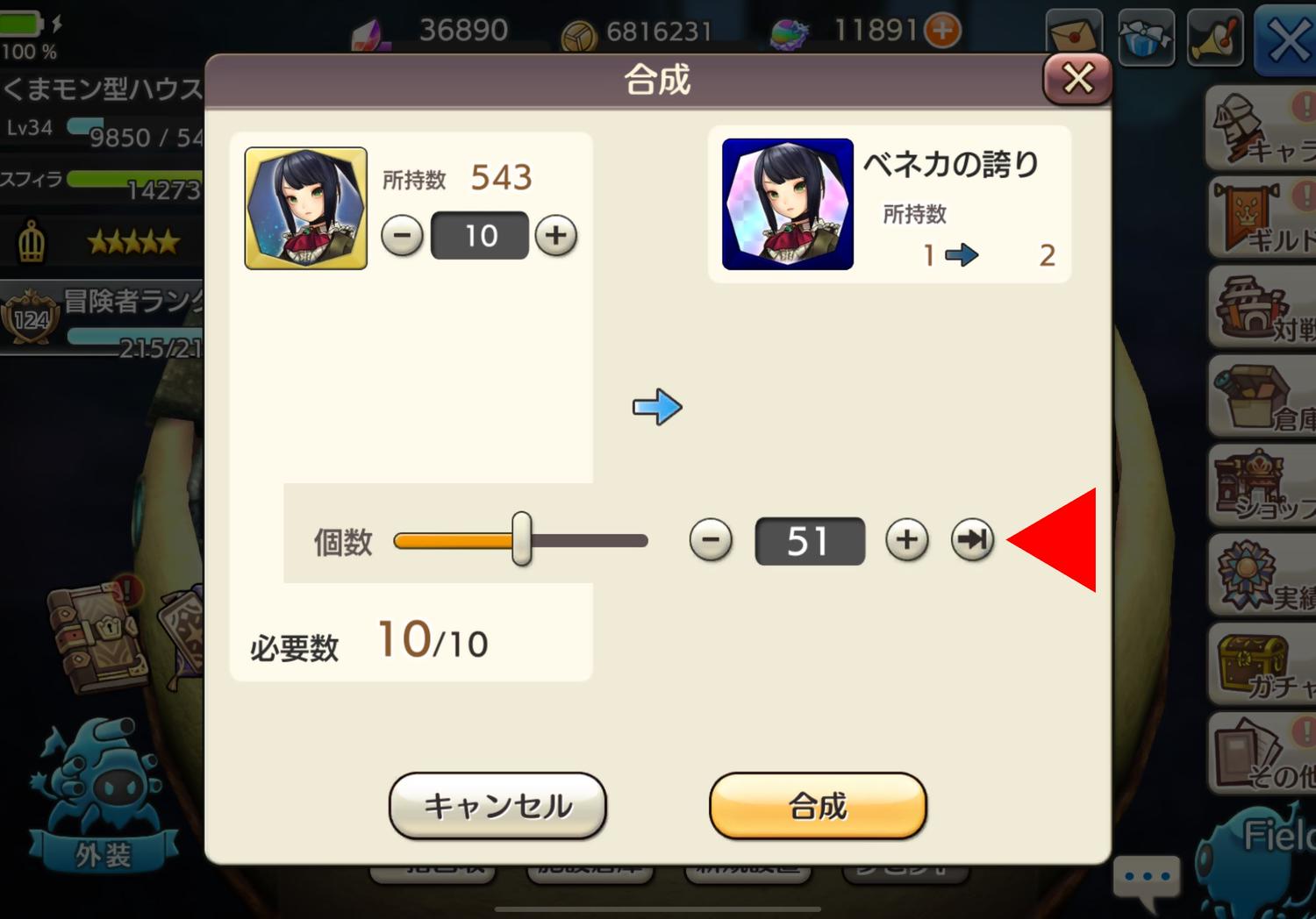
Task: Decrease material count with minus beside 10
Action: 402,235
